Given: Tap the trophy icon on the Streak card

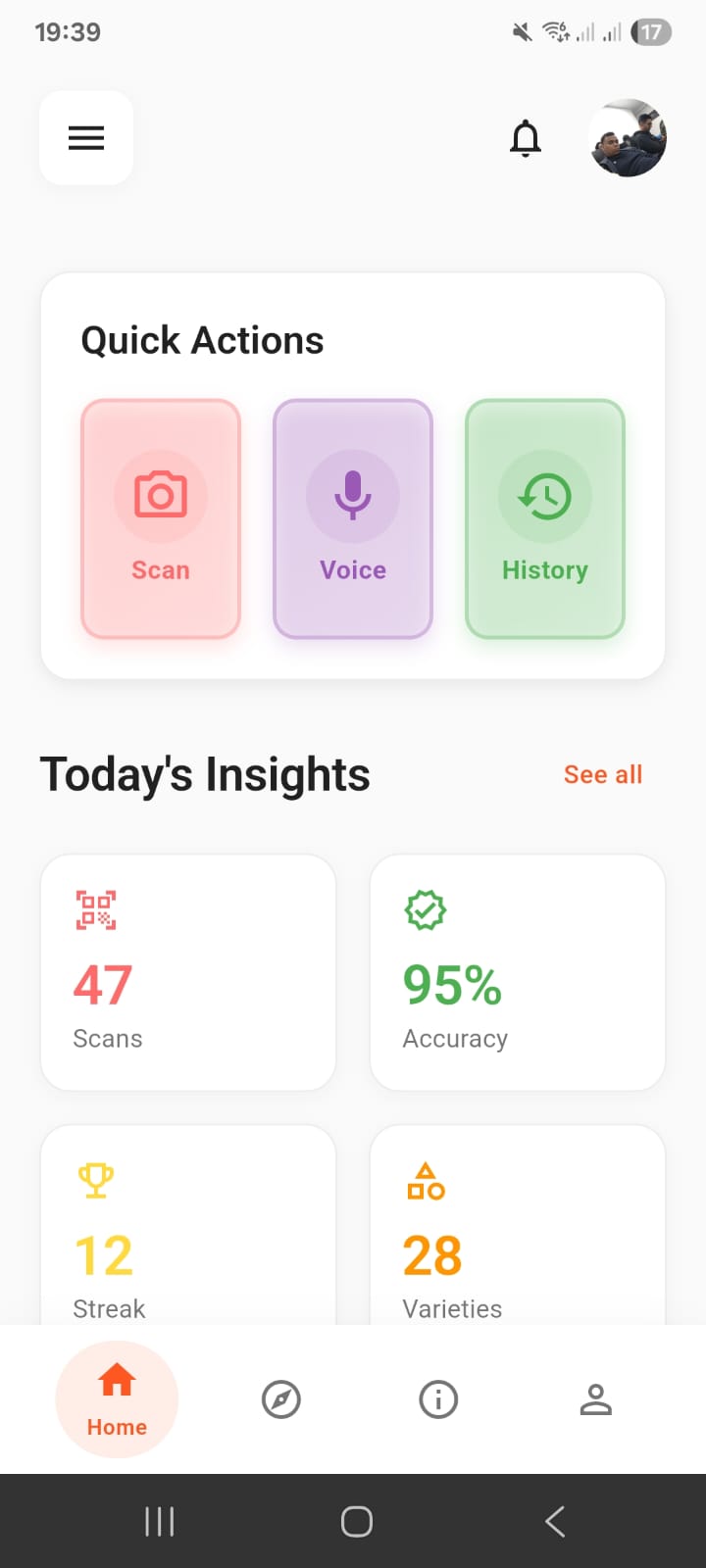Looking at the screenshot, I should (x=96, y=1179).
